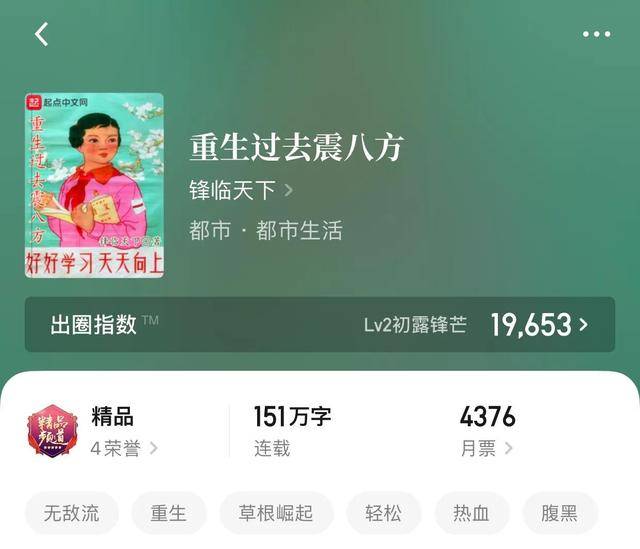The width and height of the screenshot is (640, 549).
Task: Open the book cover image
Action: pyautogui.click(x=94, y=185)
